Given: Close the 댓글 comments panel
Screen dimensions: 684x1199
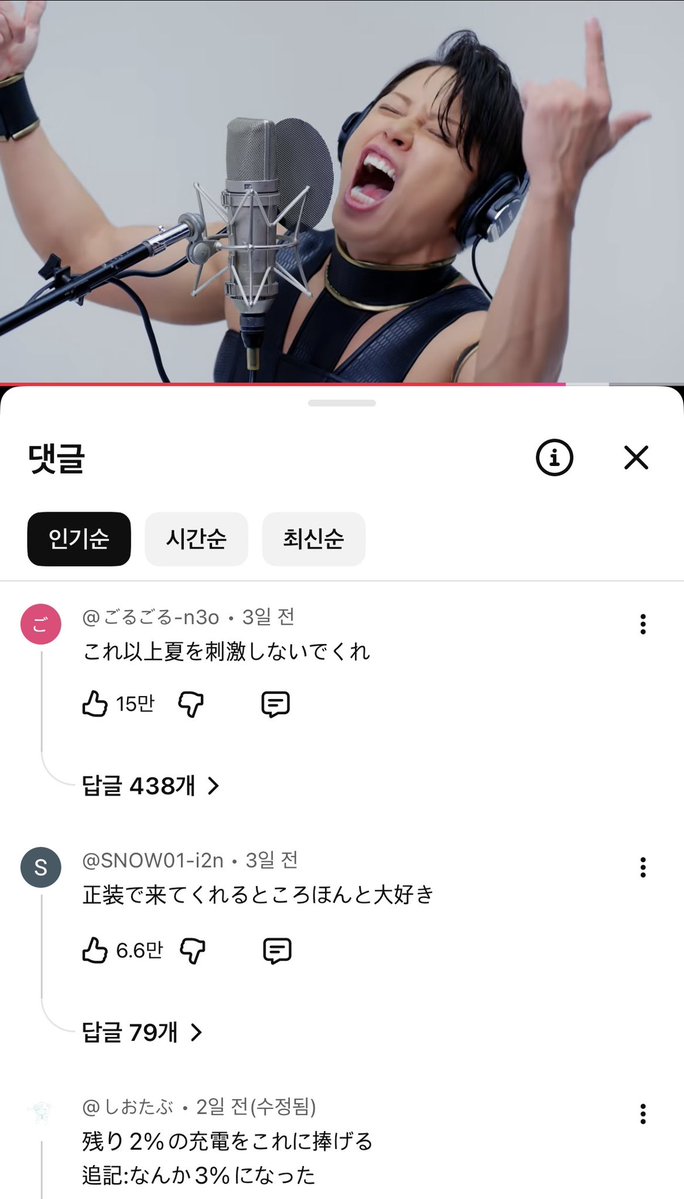Looking at the screenshot, I should 636,458.
